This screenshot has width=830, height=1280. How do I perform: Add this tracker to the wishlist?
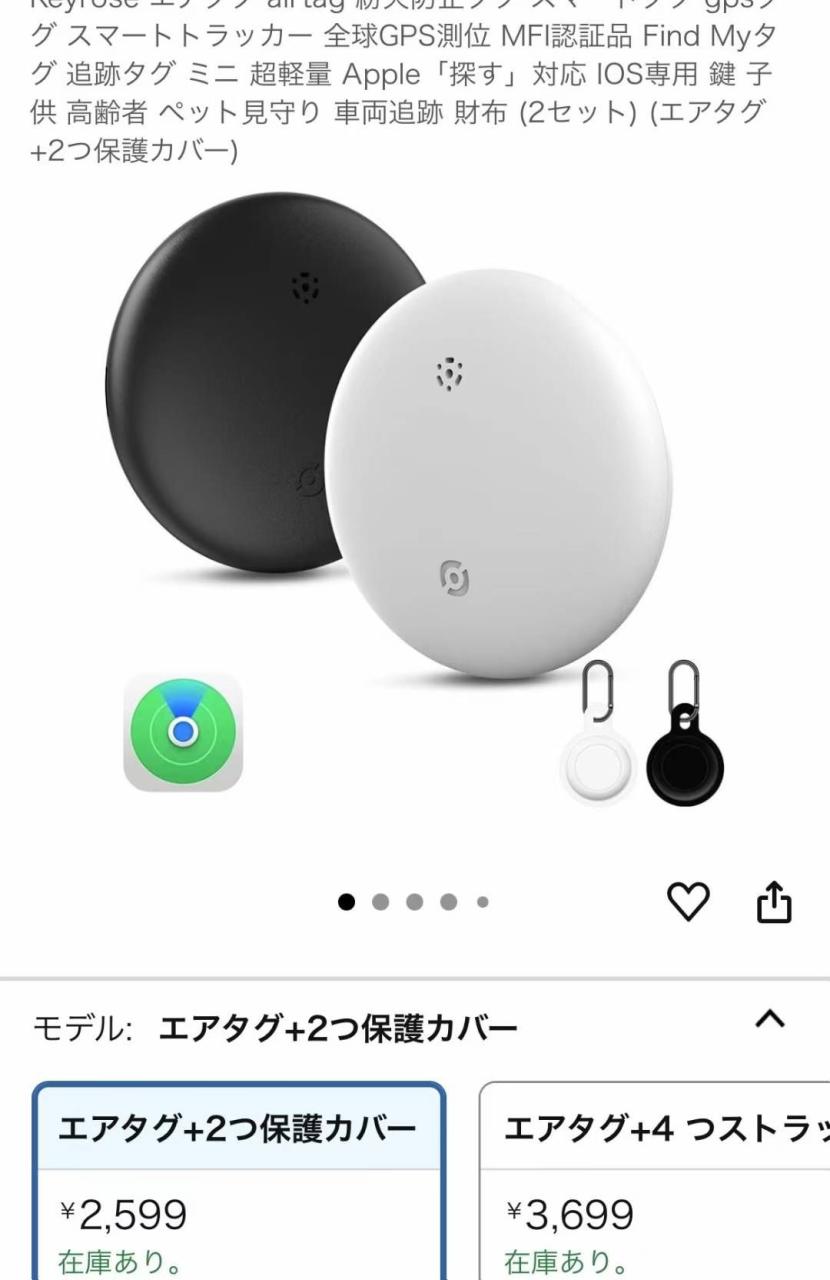687,903
